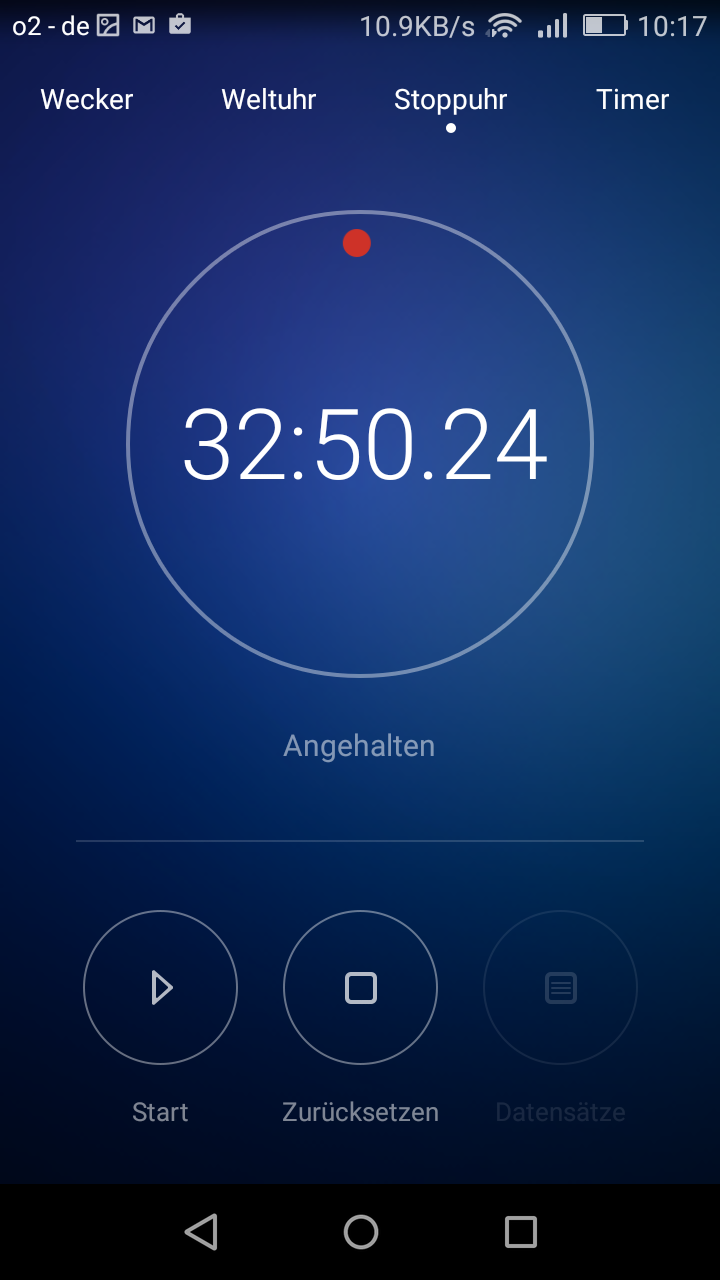Viewport: 720px width, 1280px height.
Task: Go to the Timer tab
Action: point(632,100)
